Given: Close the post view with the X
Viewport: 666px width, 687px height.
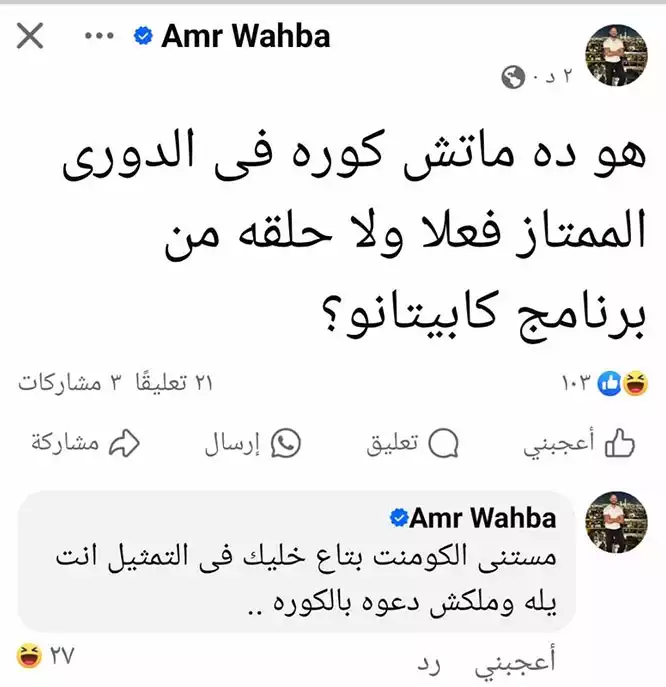Looking at the screenshot, I should pos(31,37).
